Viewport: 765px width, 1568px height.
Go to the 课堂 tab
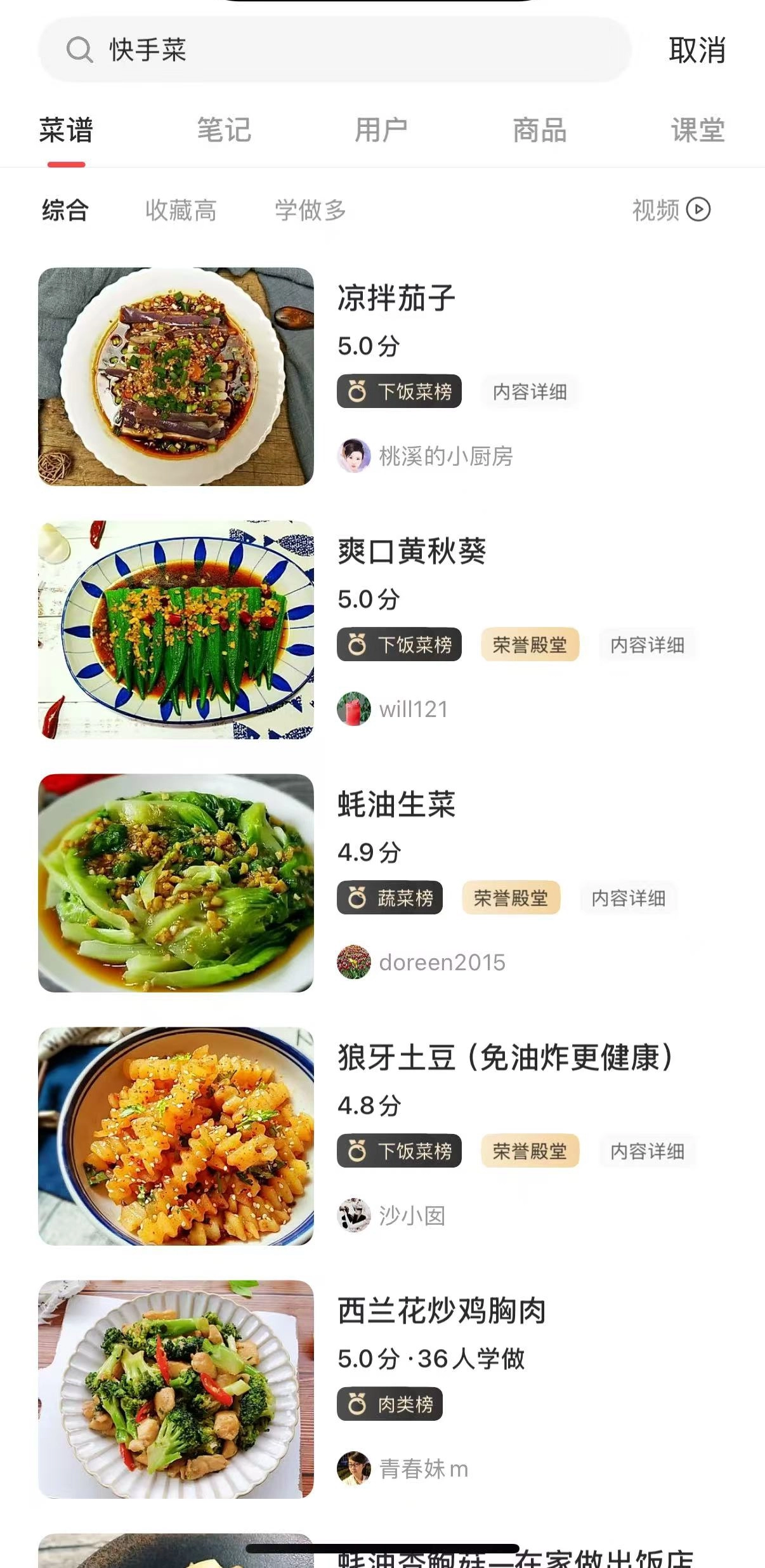coord(697,130)
